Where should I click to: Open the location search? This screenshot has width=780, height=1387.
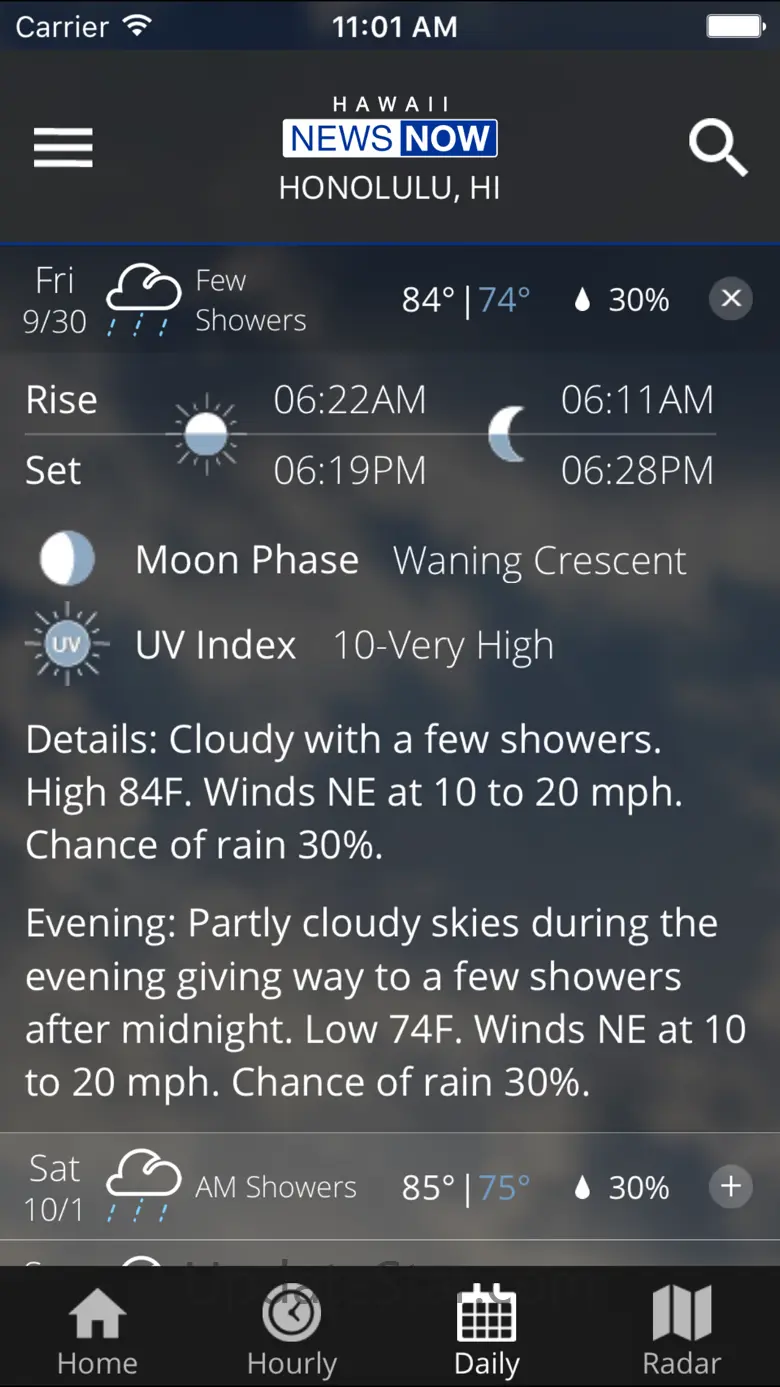(x=718, y=148)
